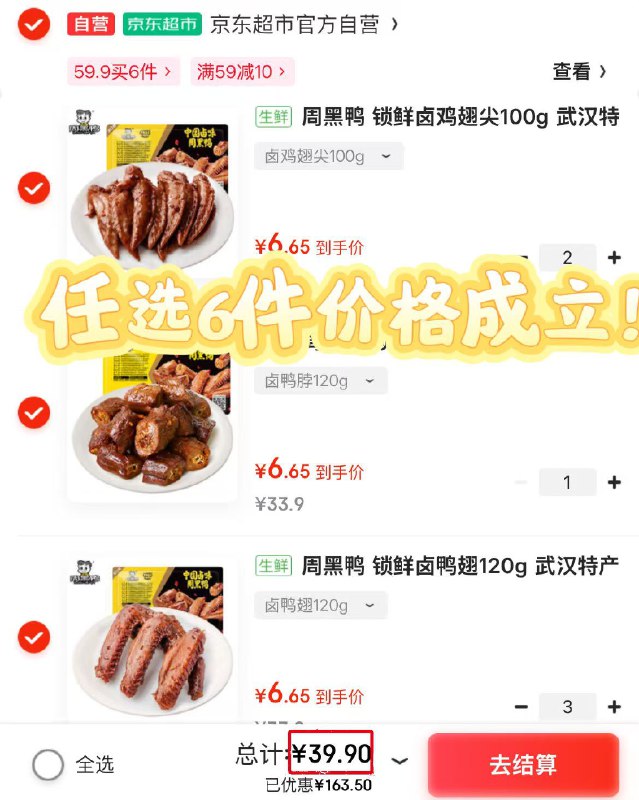Image resolution: width=639 pixels, height=800 pixels.
Task: Change the 卤鸡翅尖100g spec selection
Action: (x=328, y=157)
